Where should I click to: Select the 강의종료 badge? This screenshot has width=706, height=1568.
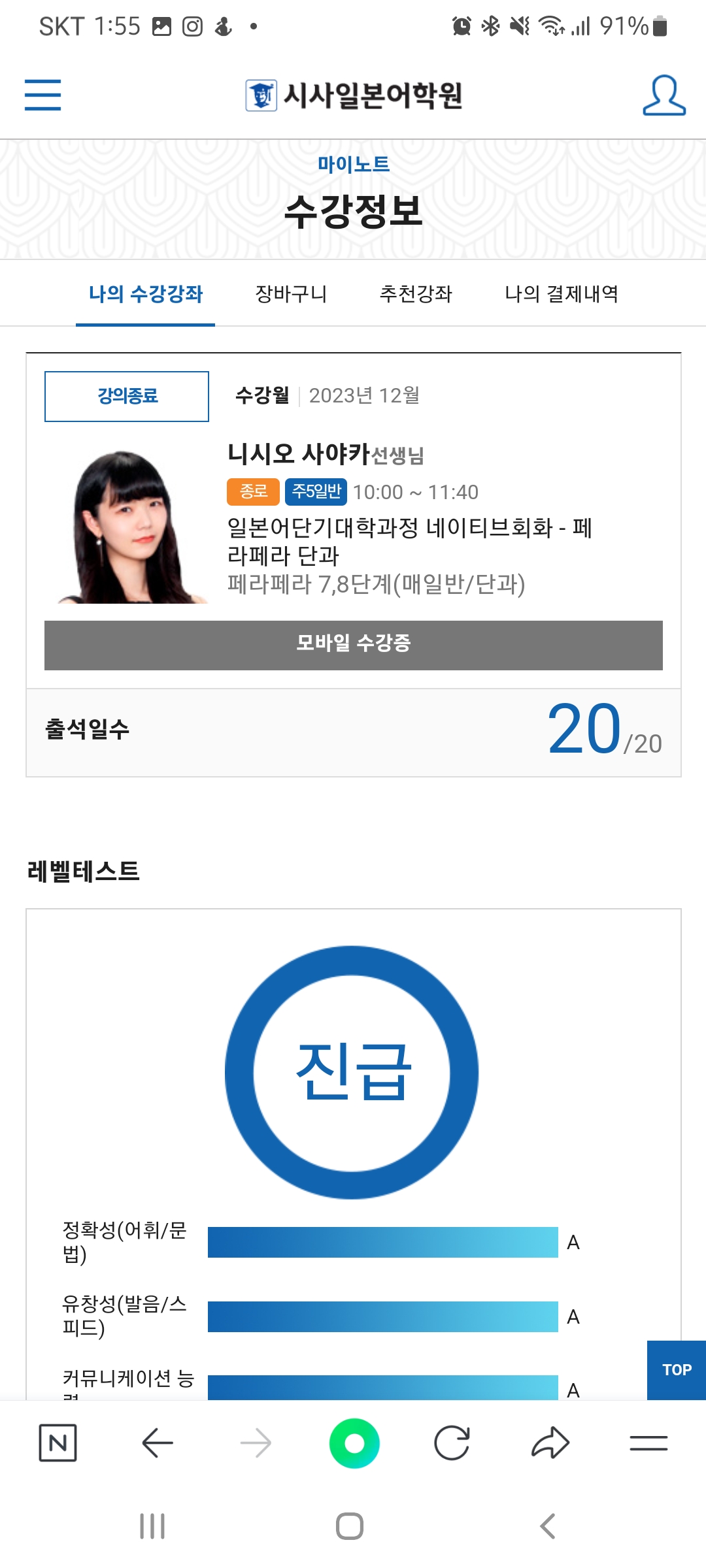127,395
